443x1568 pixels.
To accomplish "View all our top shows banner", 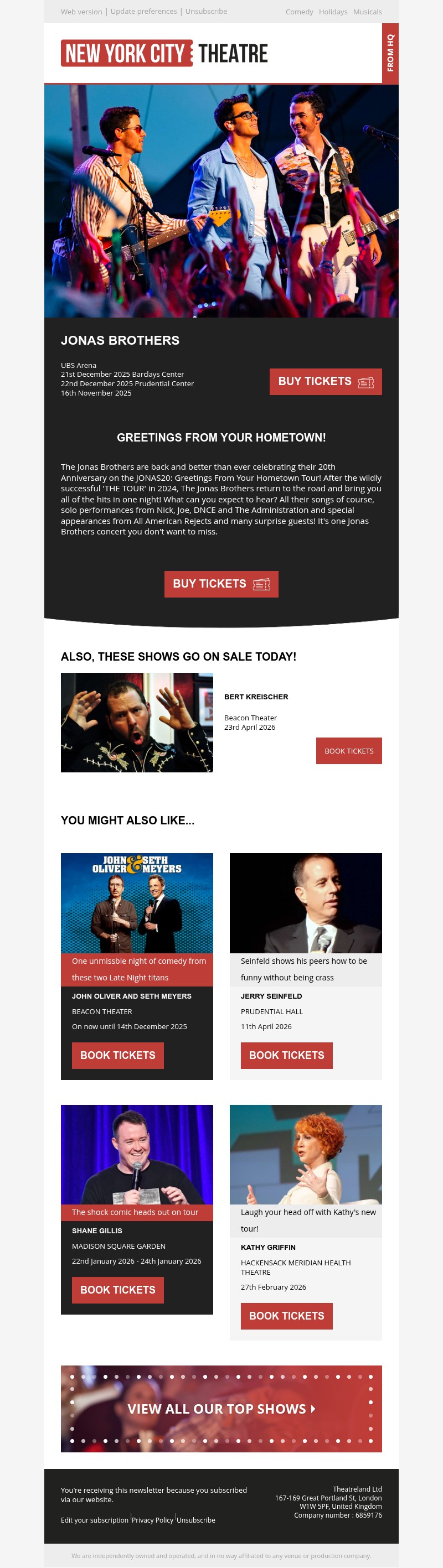I will pyautogui.click(x=221, y=1409).
